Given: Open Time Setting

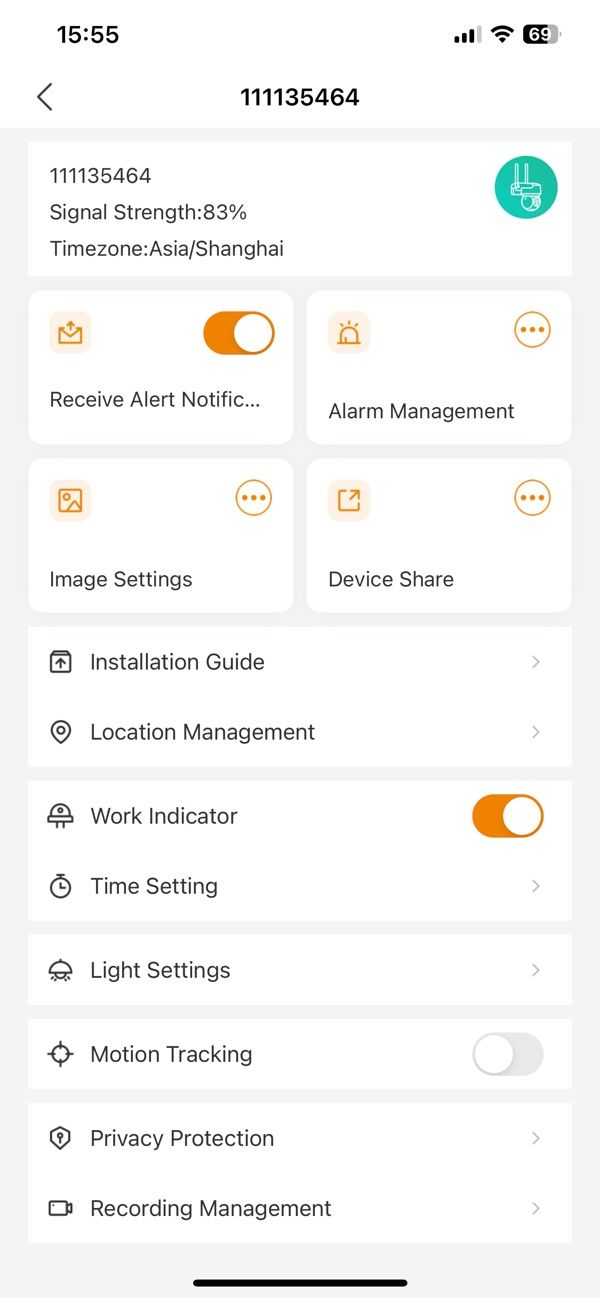Looking at the screenshot, I should (299, 886).
